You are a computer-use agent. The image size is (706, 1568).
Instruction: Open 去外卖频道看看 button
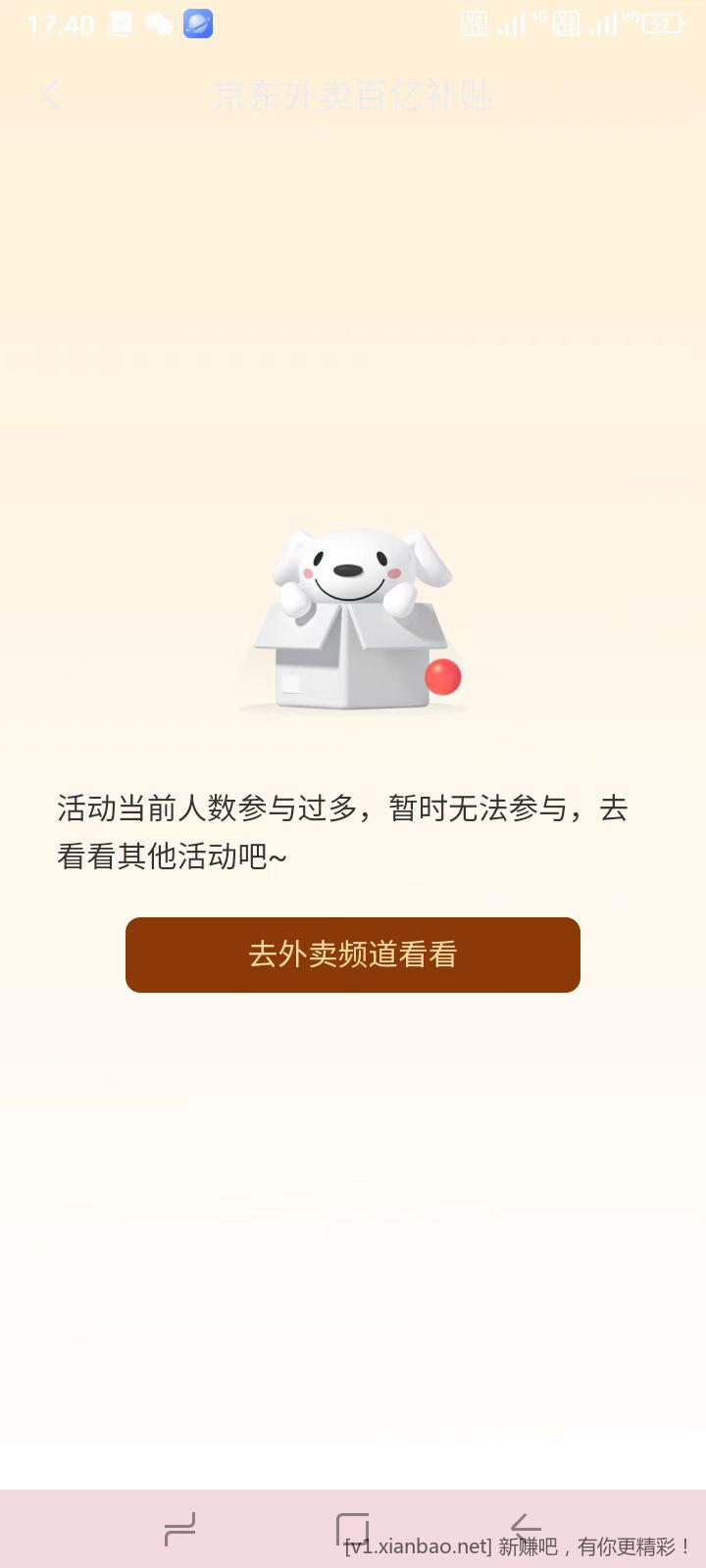tap(353, 955)
